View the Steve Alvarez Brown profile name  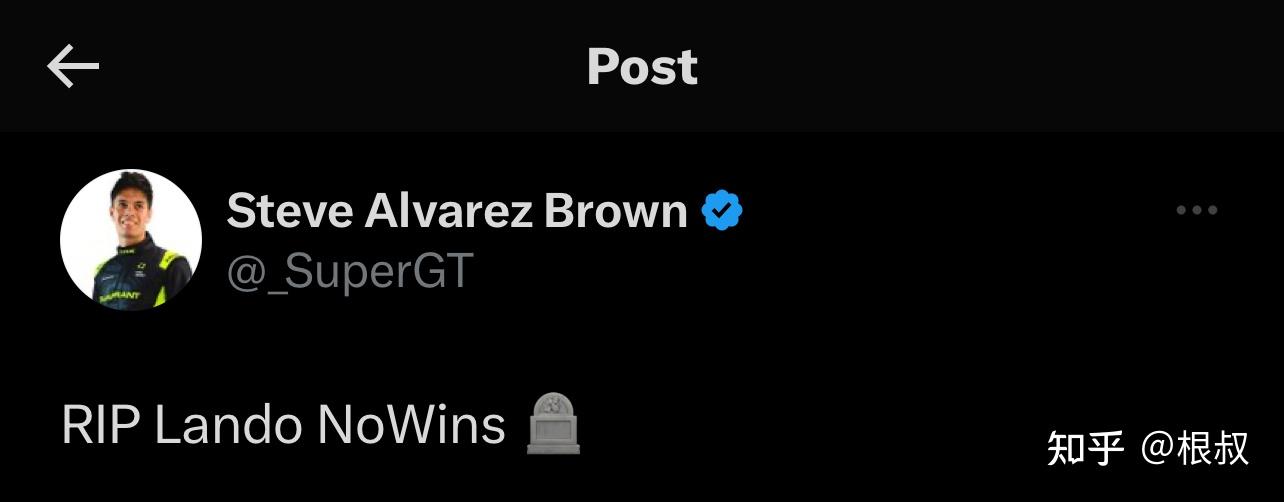click(457, 211)
